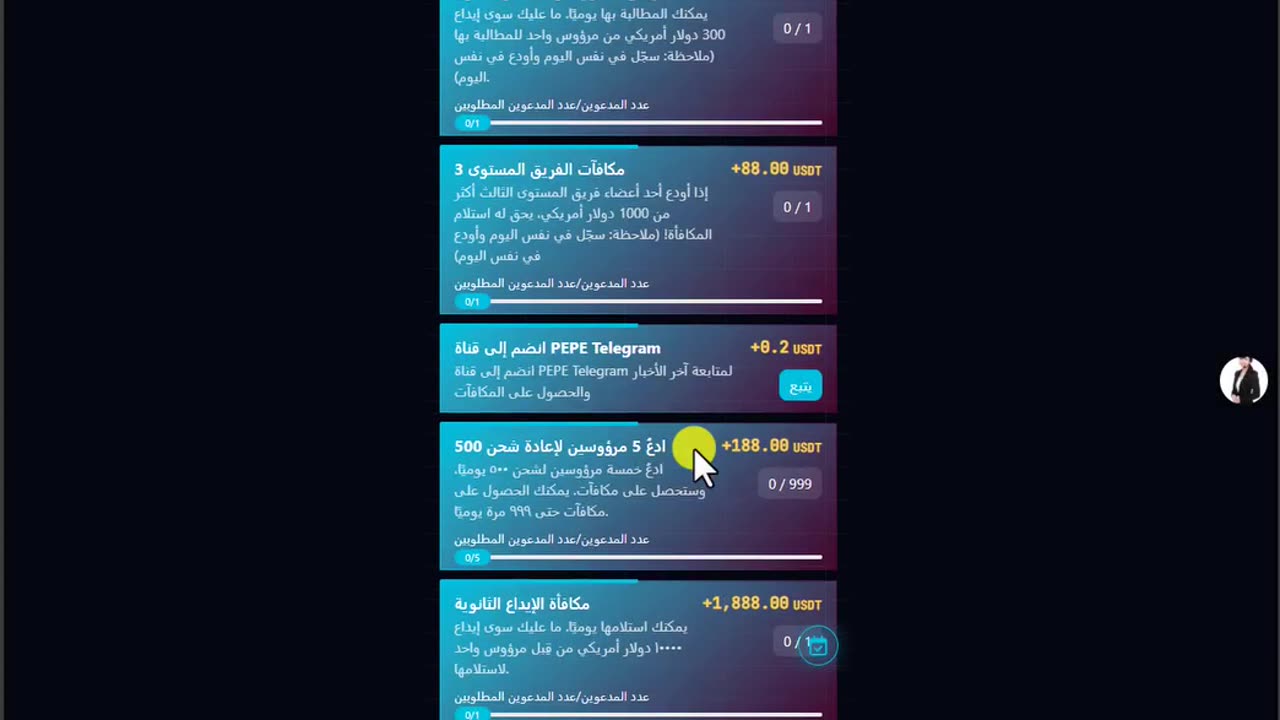The image size is (1280, 720).
Task: Tap the يتبع button on PEPE Telegram card
Action: pos(800,386)
